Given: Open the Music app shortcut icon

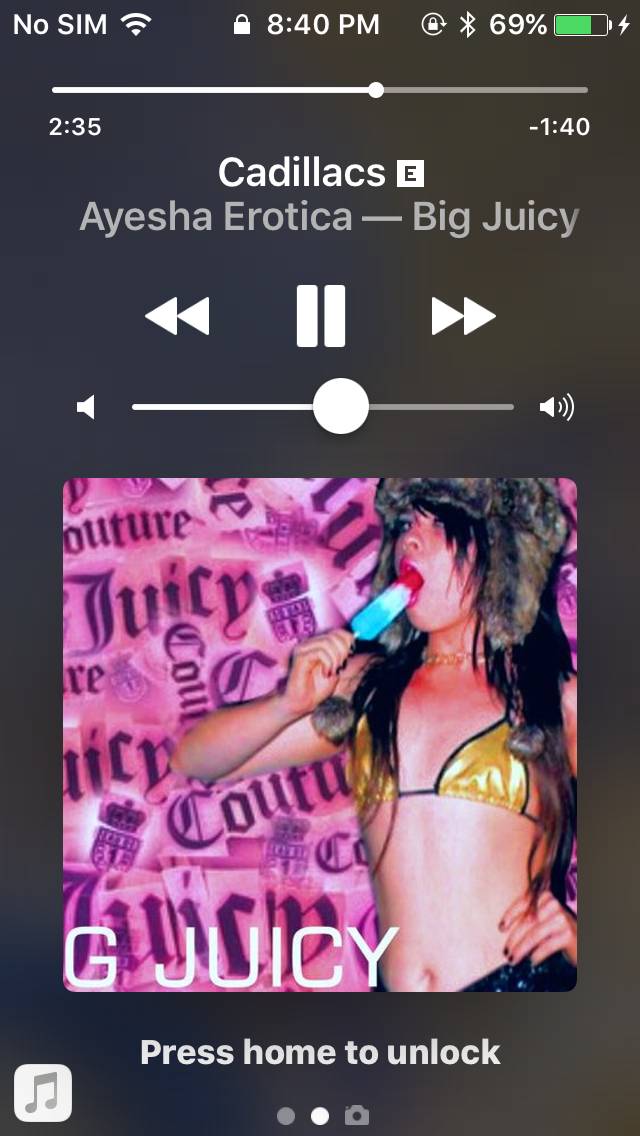Looking at the screenshot, I should (43, 1093).
